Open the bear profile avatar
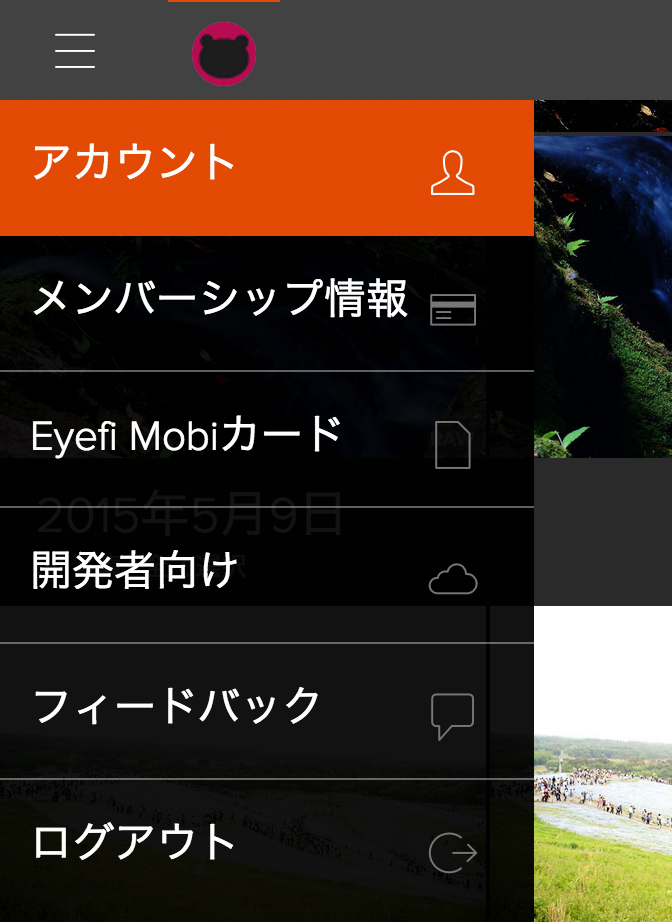Viewport: 672px width, 922px height. click(224, 54)
